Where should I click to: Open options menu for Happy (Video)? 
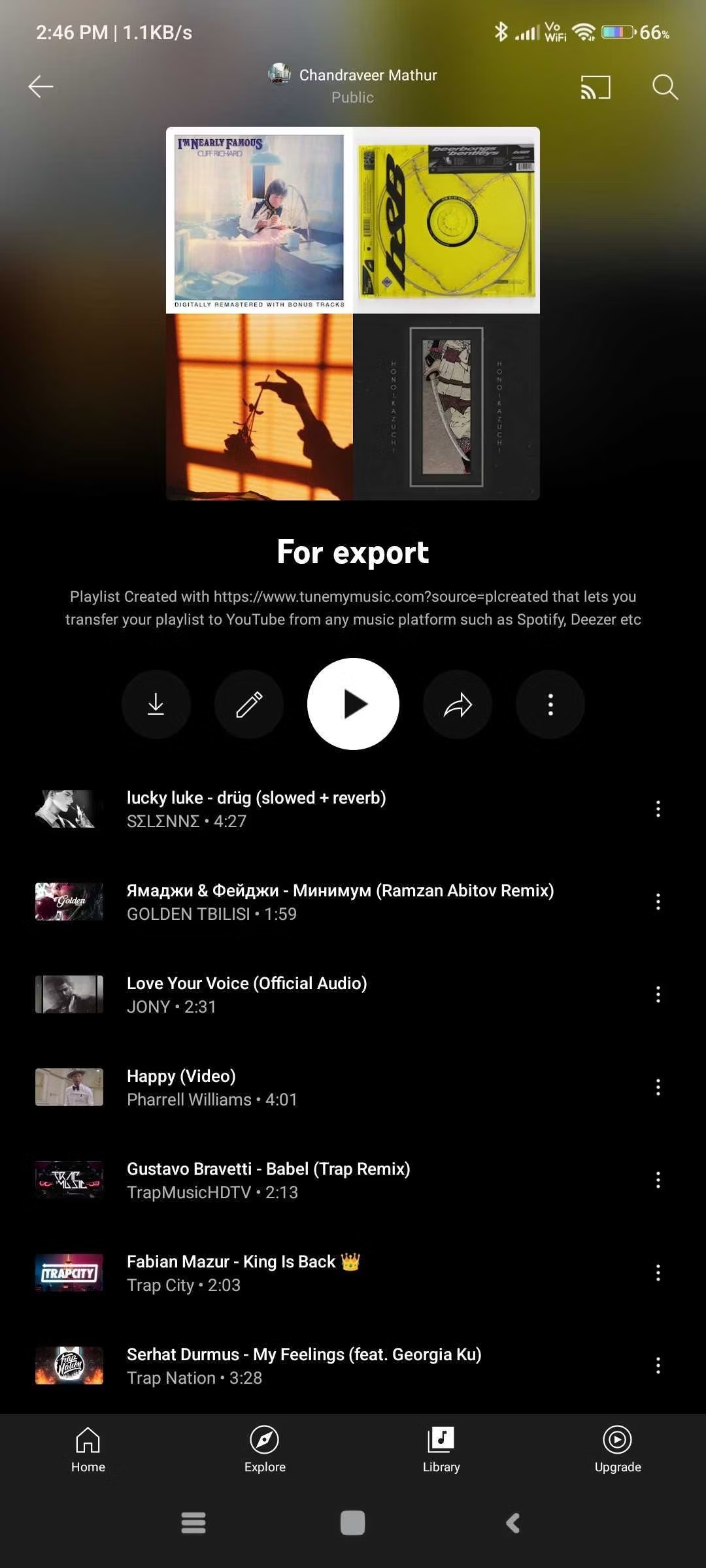(x=658, y=1087)
